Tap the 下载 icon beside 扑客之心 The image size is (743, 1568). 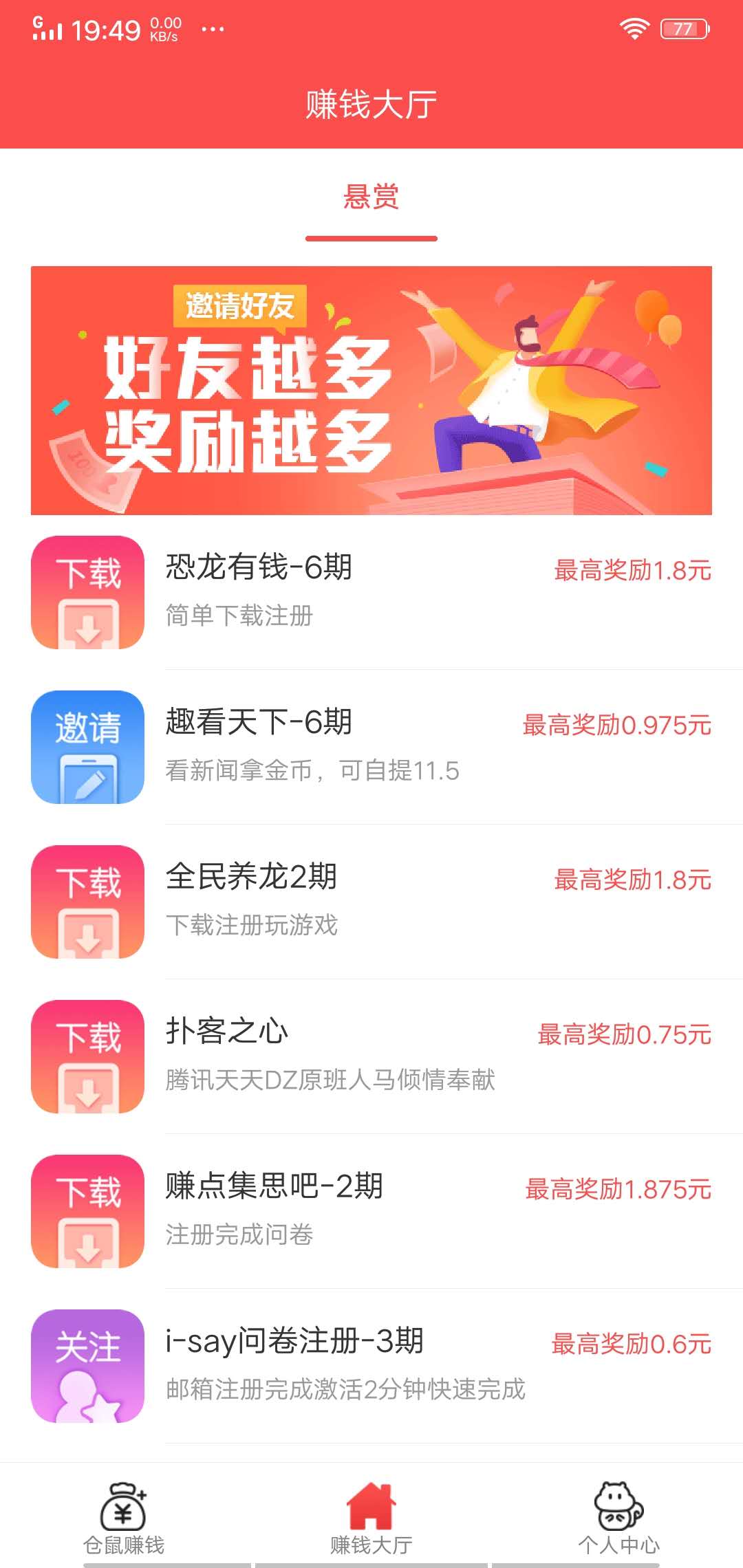[x=87, y=1058]
